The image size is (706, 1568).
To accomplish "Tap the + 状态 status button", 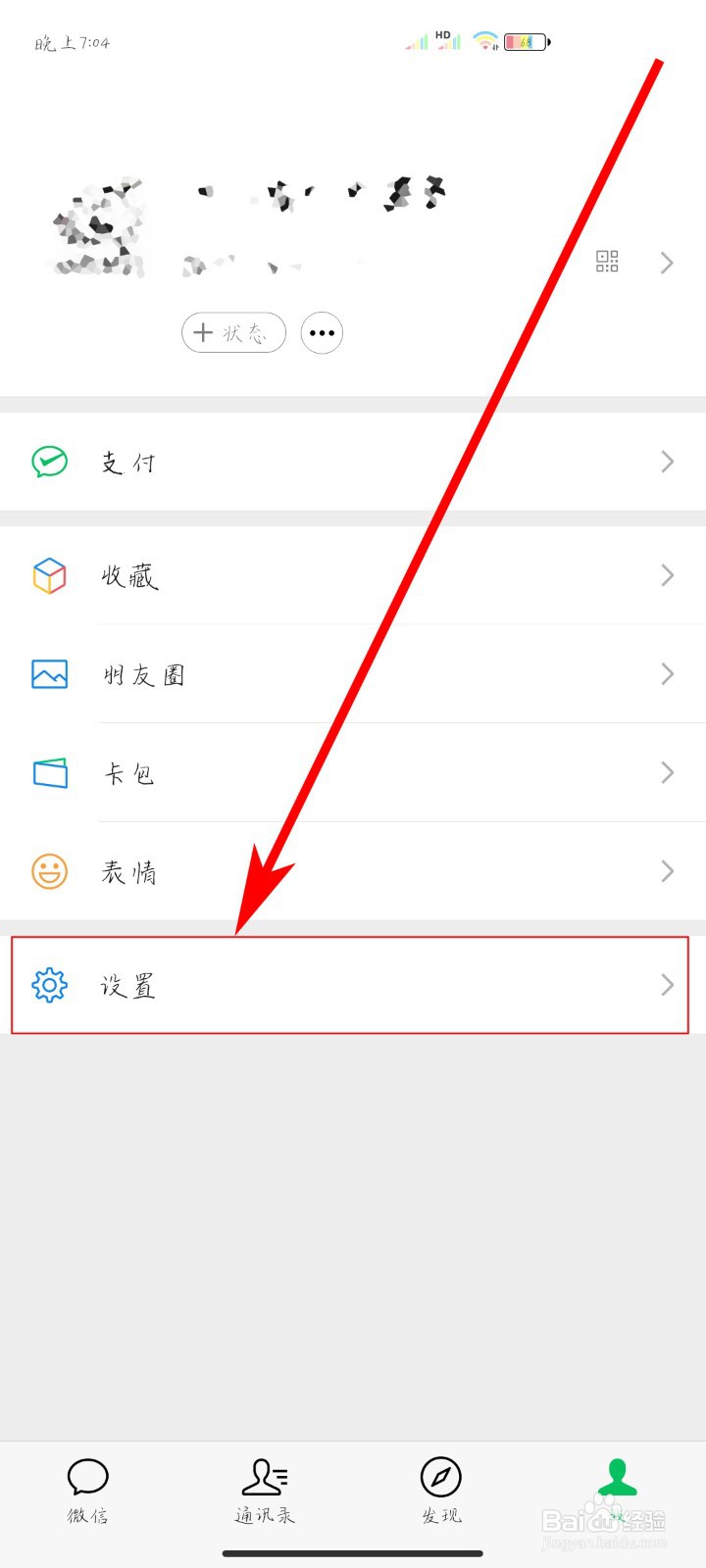I will 232,332.
